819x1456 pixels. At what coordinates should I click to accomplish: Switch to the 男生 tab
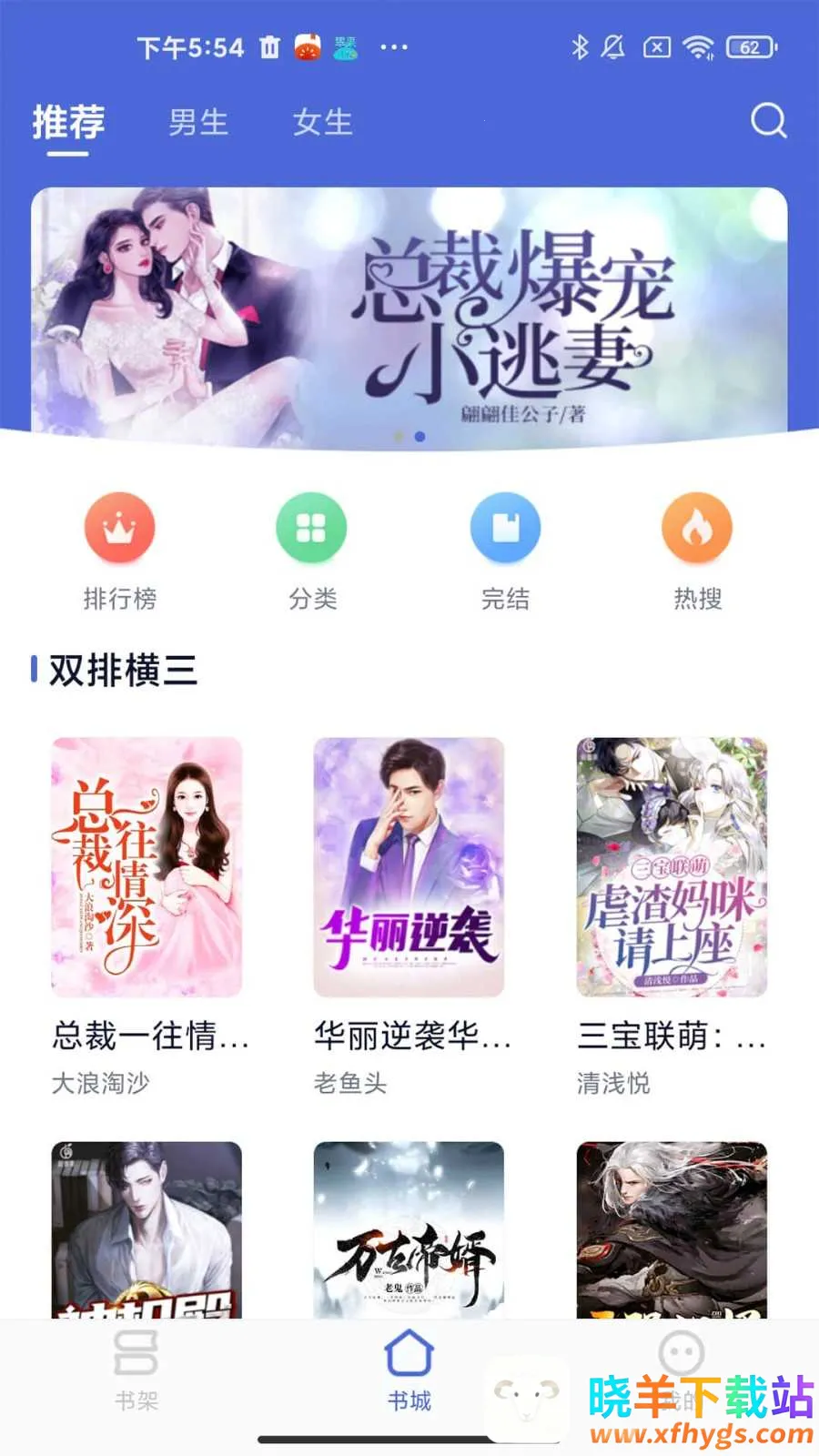click(198, 122)
